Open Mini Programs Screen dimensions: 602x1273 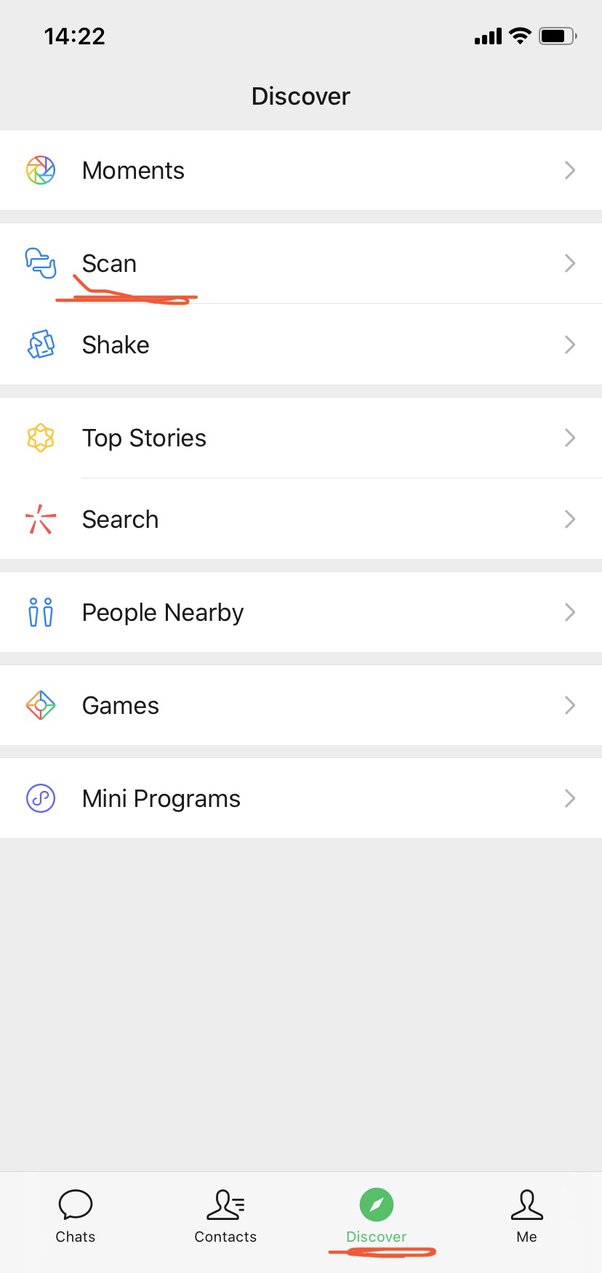click(300, 798)
